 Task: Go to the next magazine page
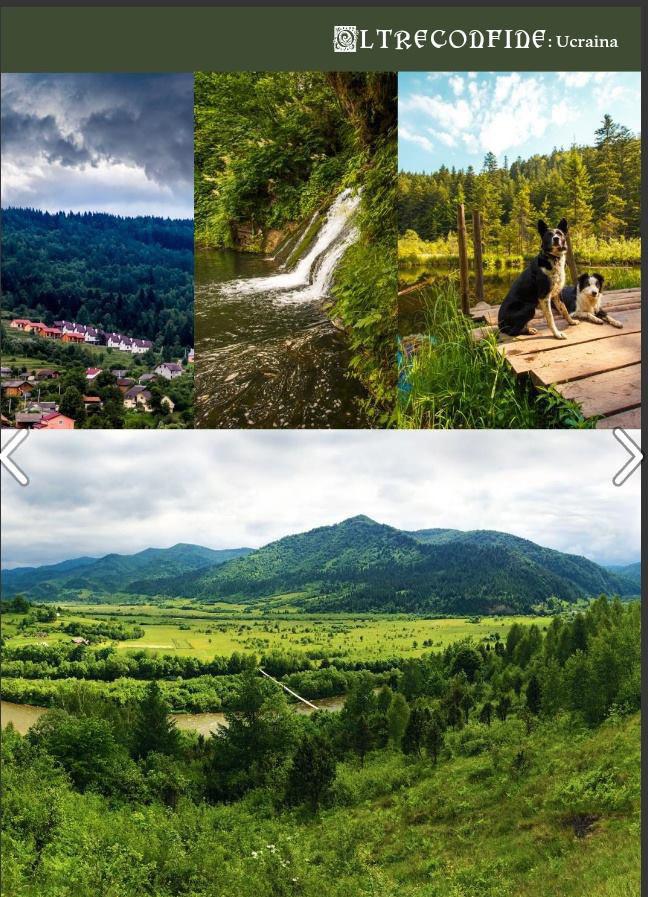pos(627,457)
